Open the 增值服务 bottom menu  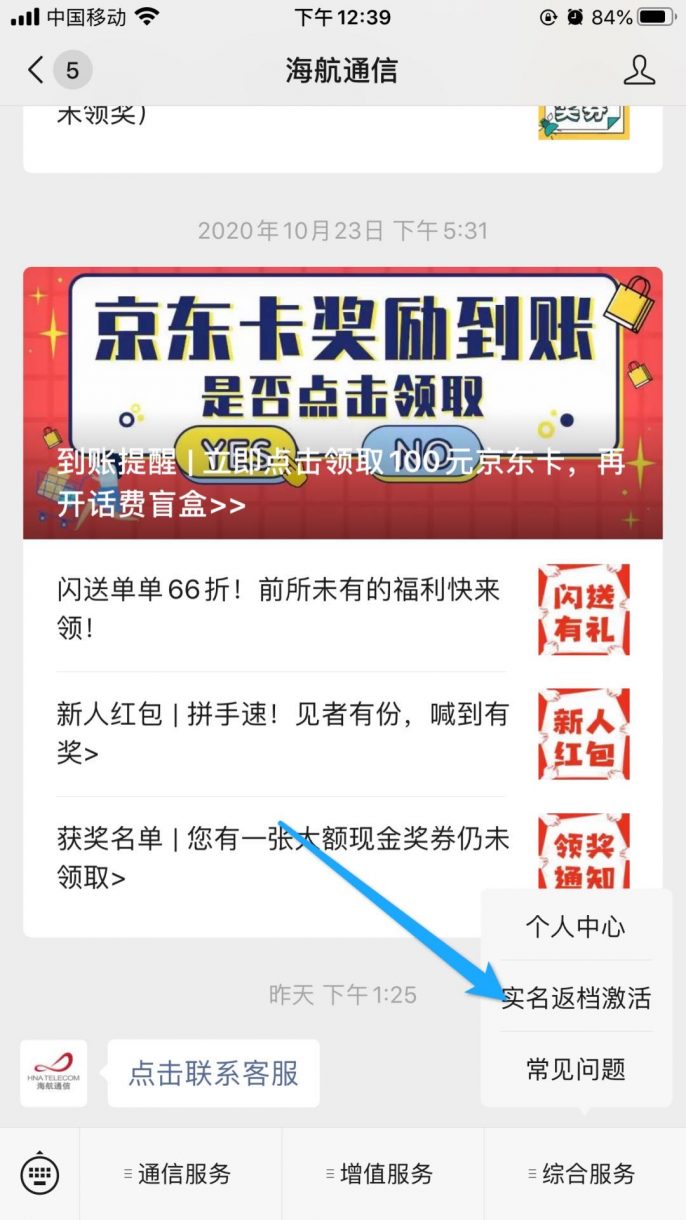click(383, 1174)
